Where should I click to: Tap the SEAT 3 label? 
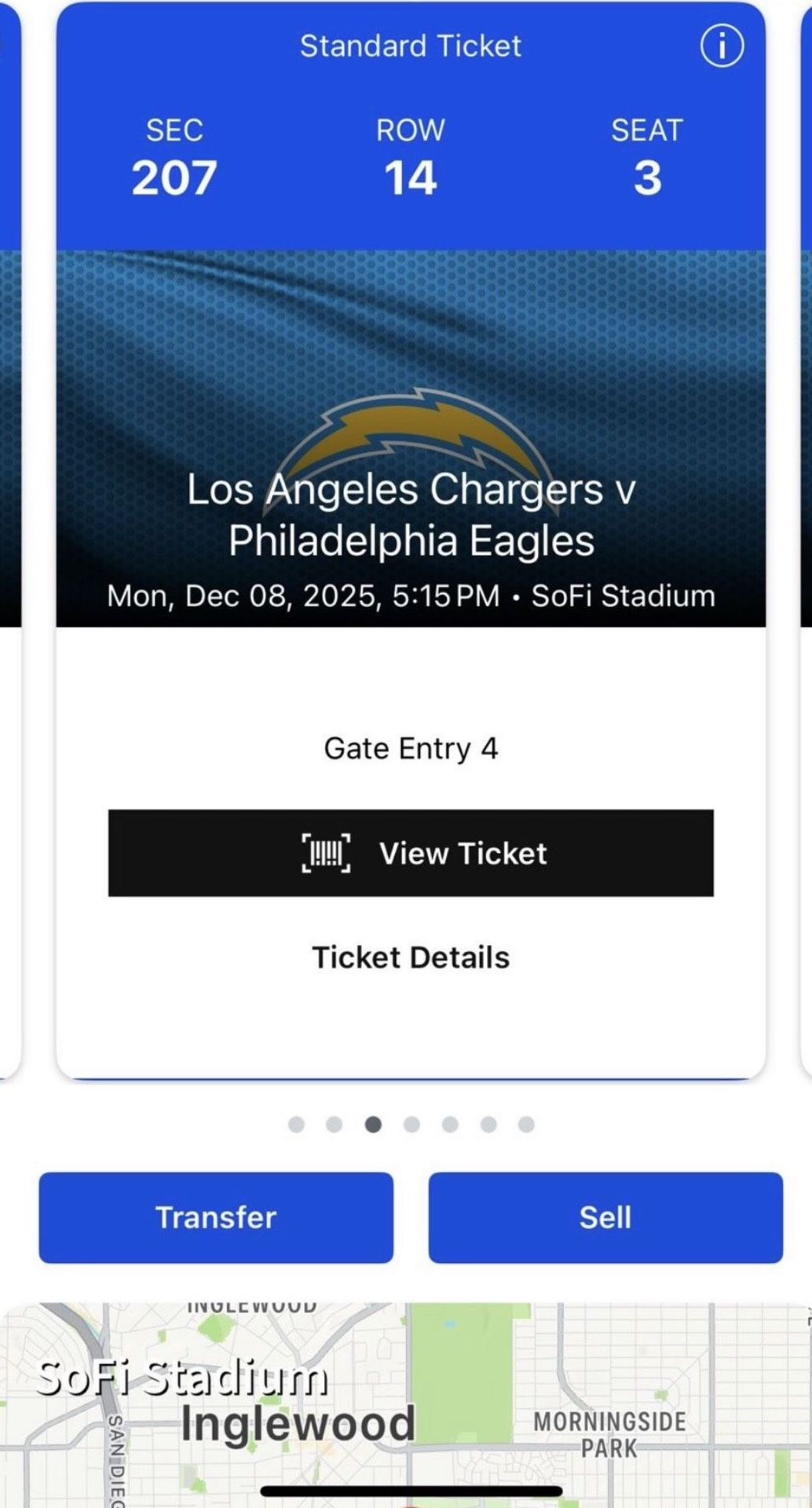[645, 157]
